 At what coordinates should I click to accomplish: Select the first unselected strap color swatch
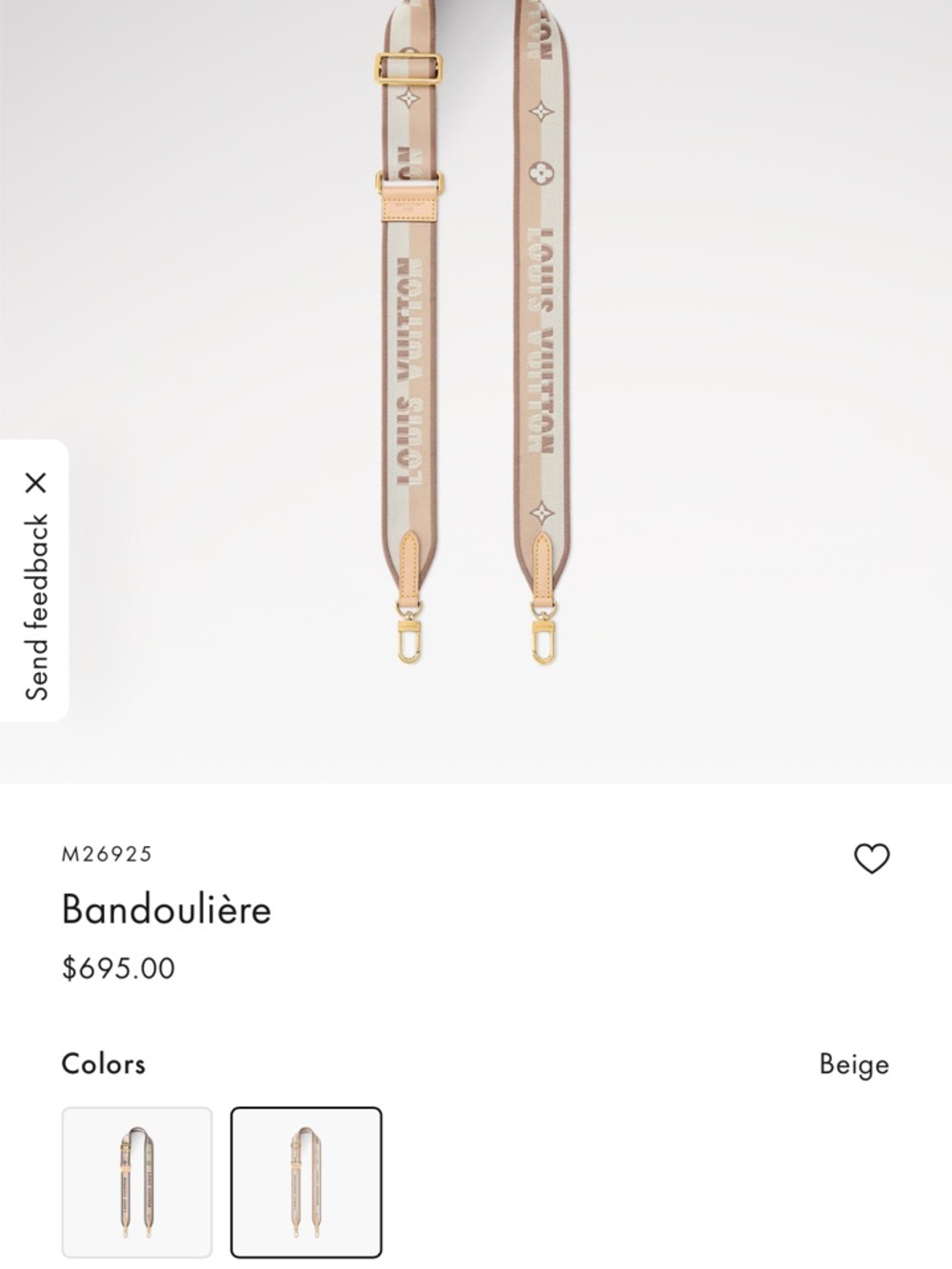coord(137,1181)
